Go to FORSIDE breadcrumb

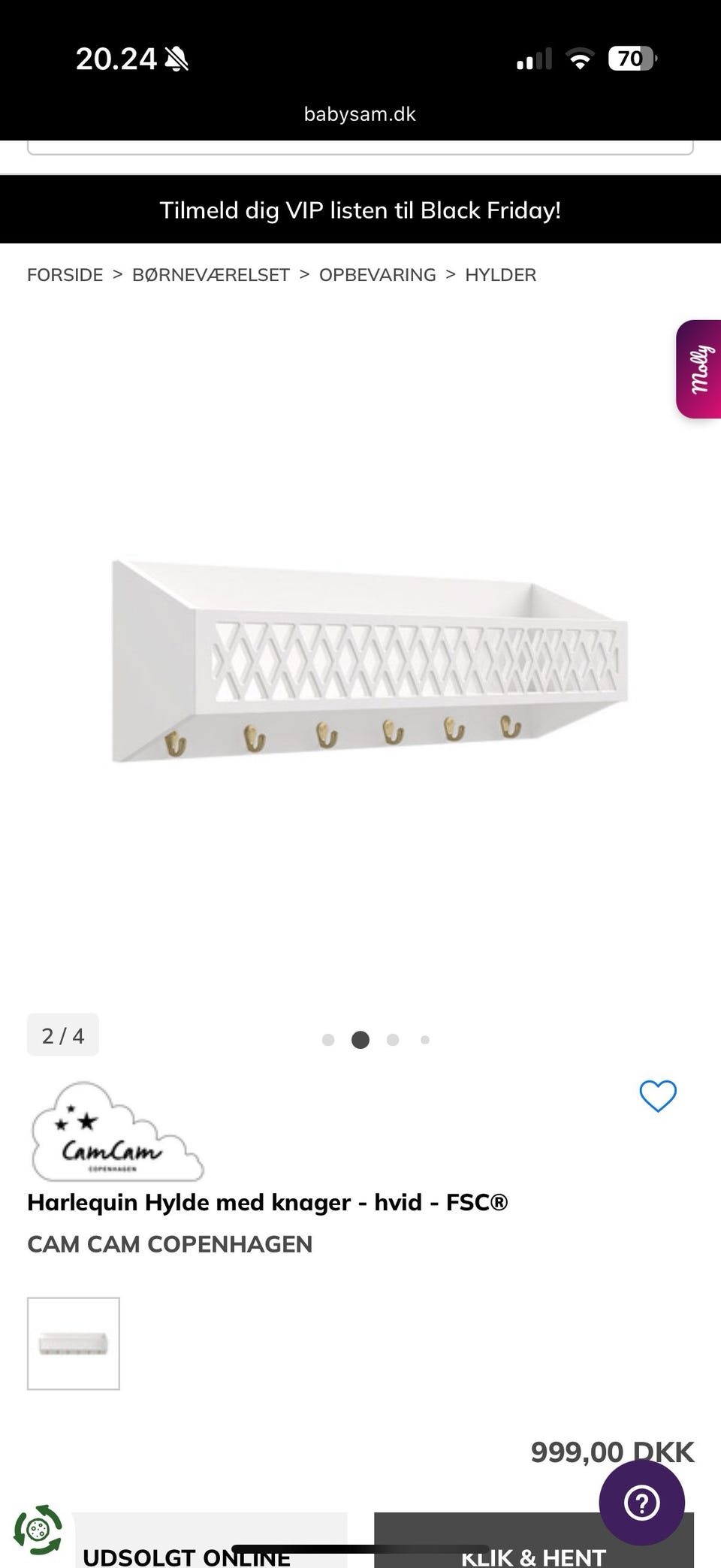pos(65,275)
